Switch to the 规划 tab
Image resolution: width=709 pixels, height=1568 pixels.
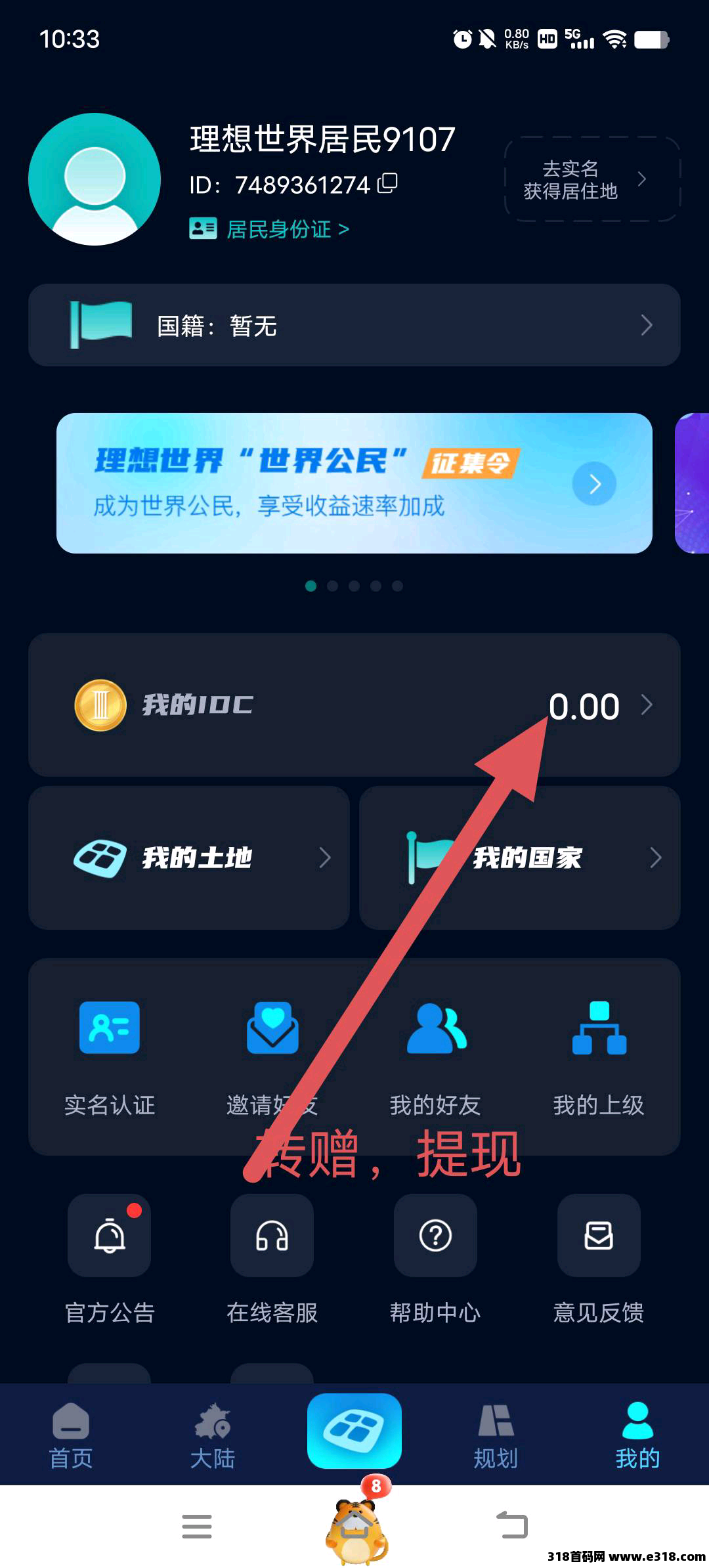point(496,1435)
